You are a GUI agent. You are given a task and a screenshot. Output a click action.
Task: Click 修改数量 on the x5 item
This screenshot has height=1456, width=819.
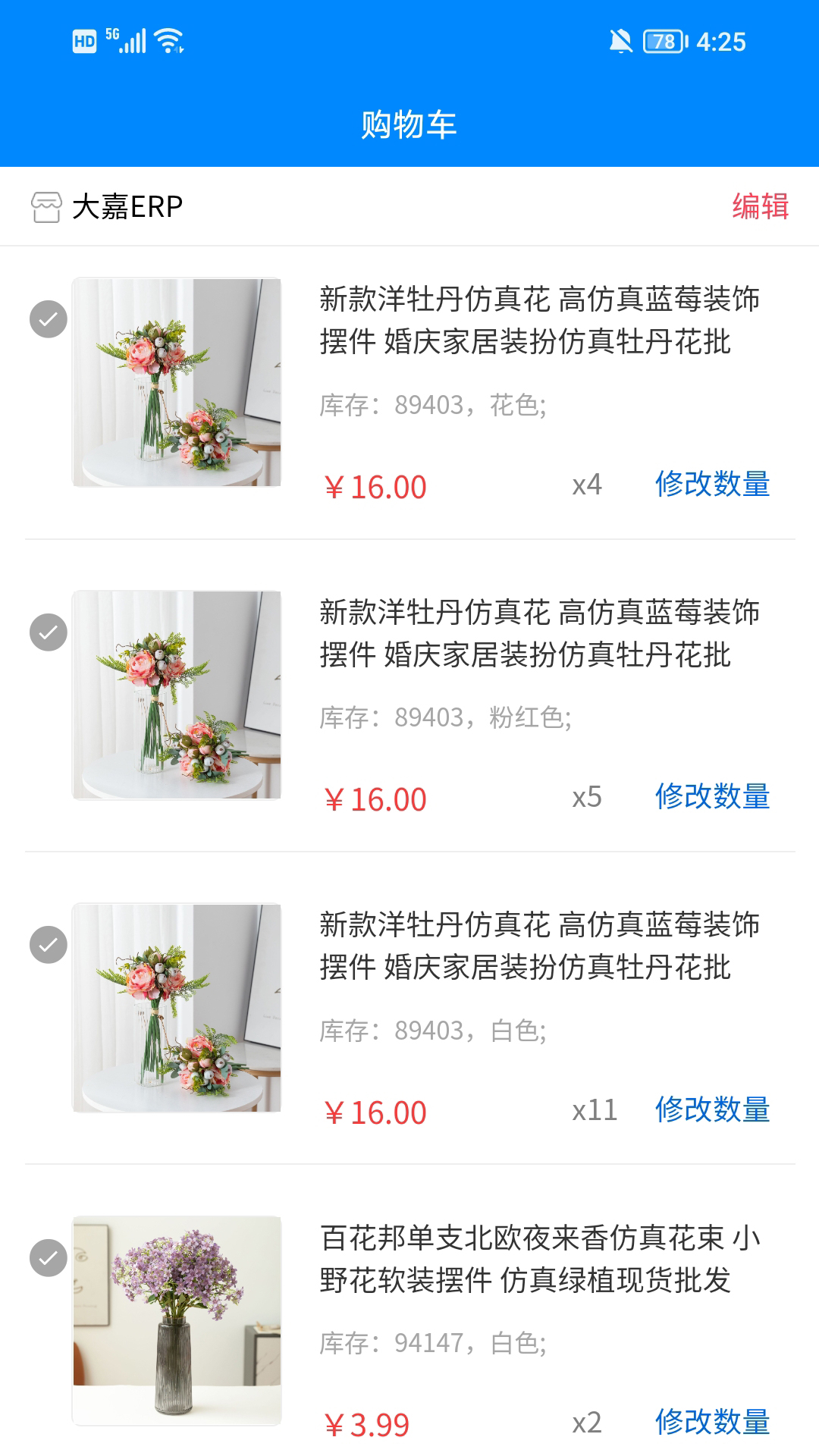click(x=711, y=797)
